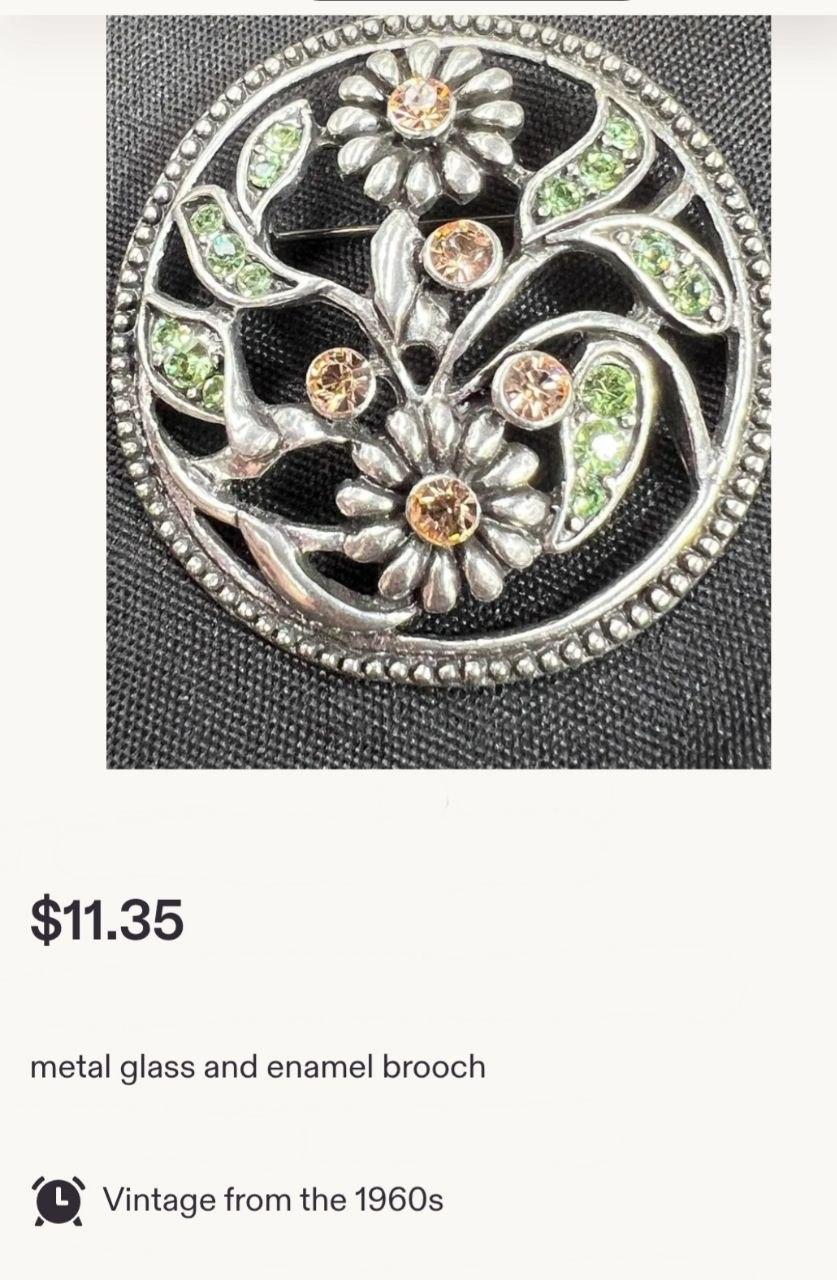This screenshot has height=1280, width=837.
Task: Open the brooch product photo full screen
Action: (x=438, y=391)
